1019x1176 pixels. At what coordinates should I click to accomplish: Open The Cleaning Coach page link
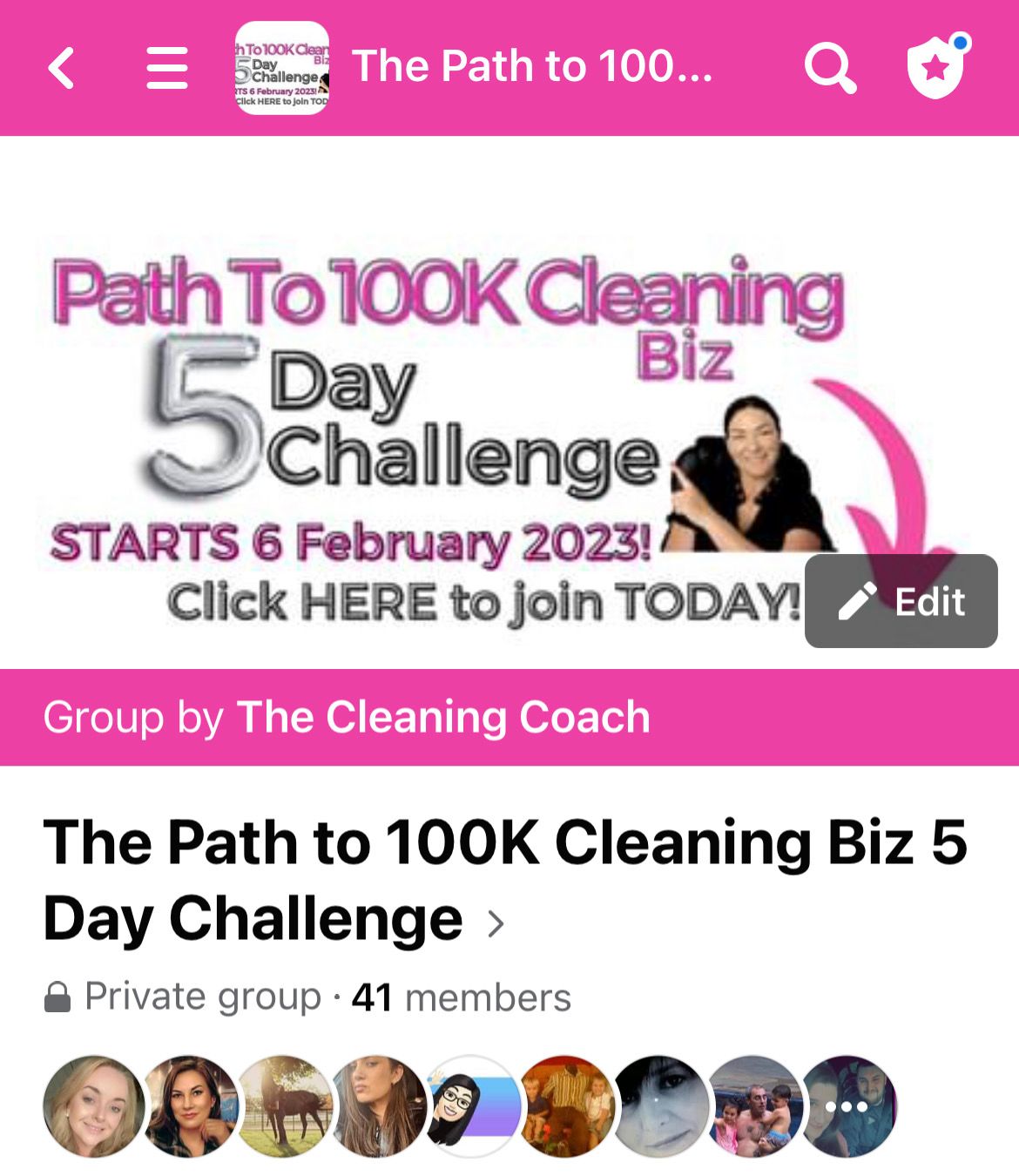click(x=442, y=718)
